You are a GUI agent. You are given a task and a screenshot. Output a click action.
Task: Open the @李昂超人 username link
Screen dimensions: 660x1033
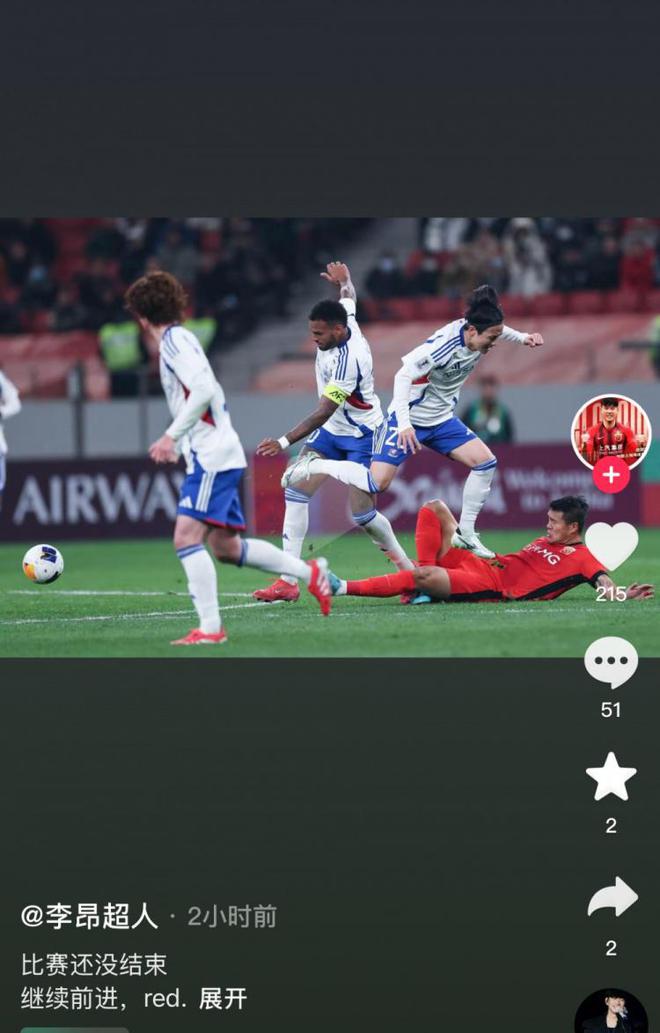89,916
